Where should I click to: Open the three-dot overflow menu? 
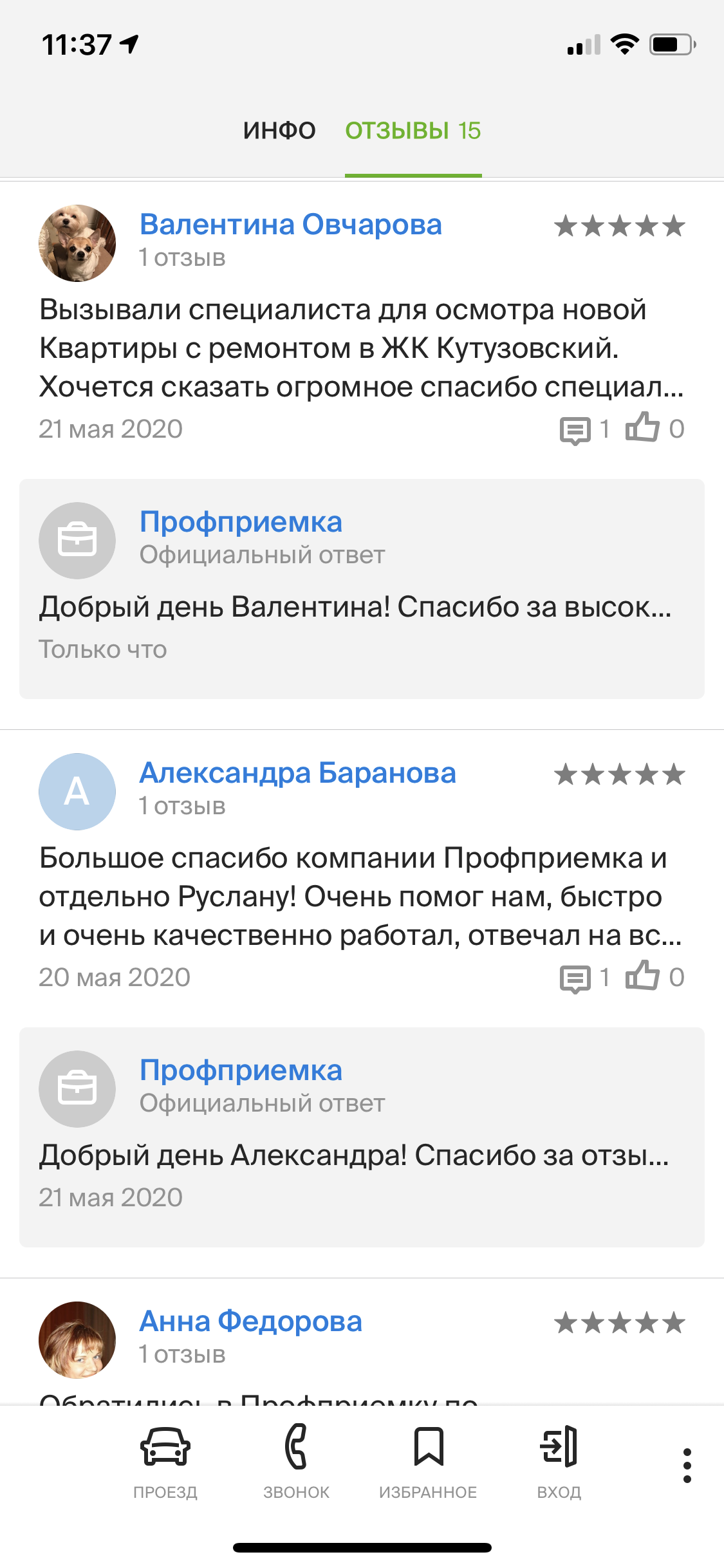click(x=687, y=1466)
